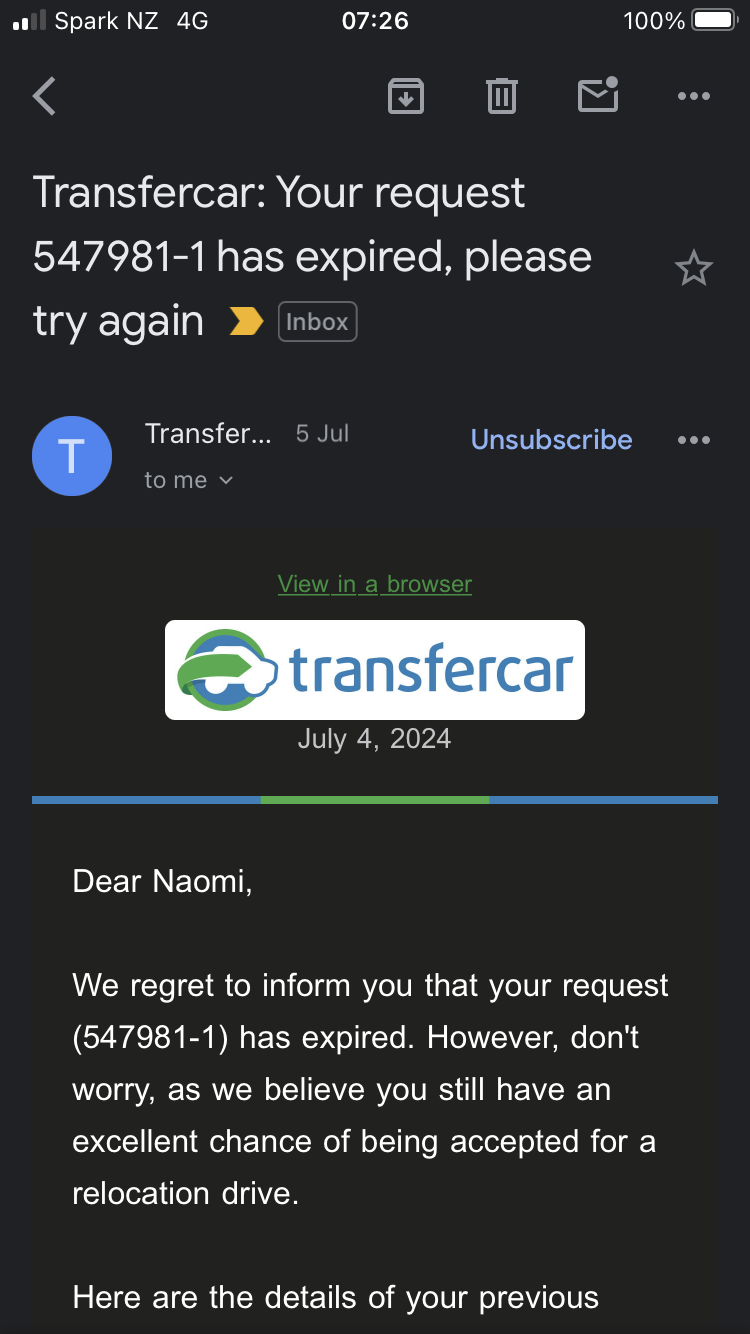Archive this Transfercar email
The height and width of the screenshot is (1334, 750).
click(x=405, y=96)
